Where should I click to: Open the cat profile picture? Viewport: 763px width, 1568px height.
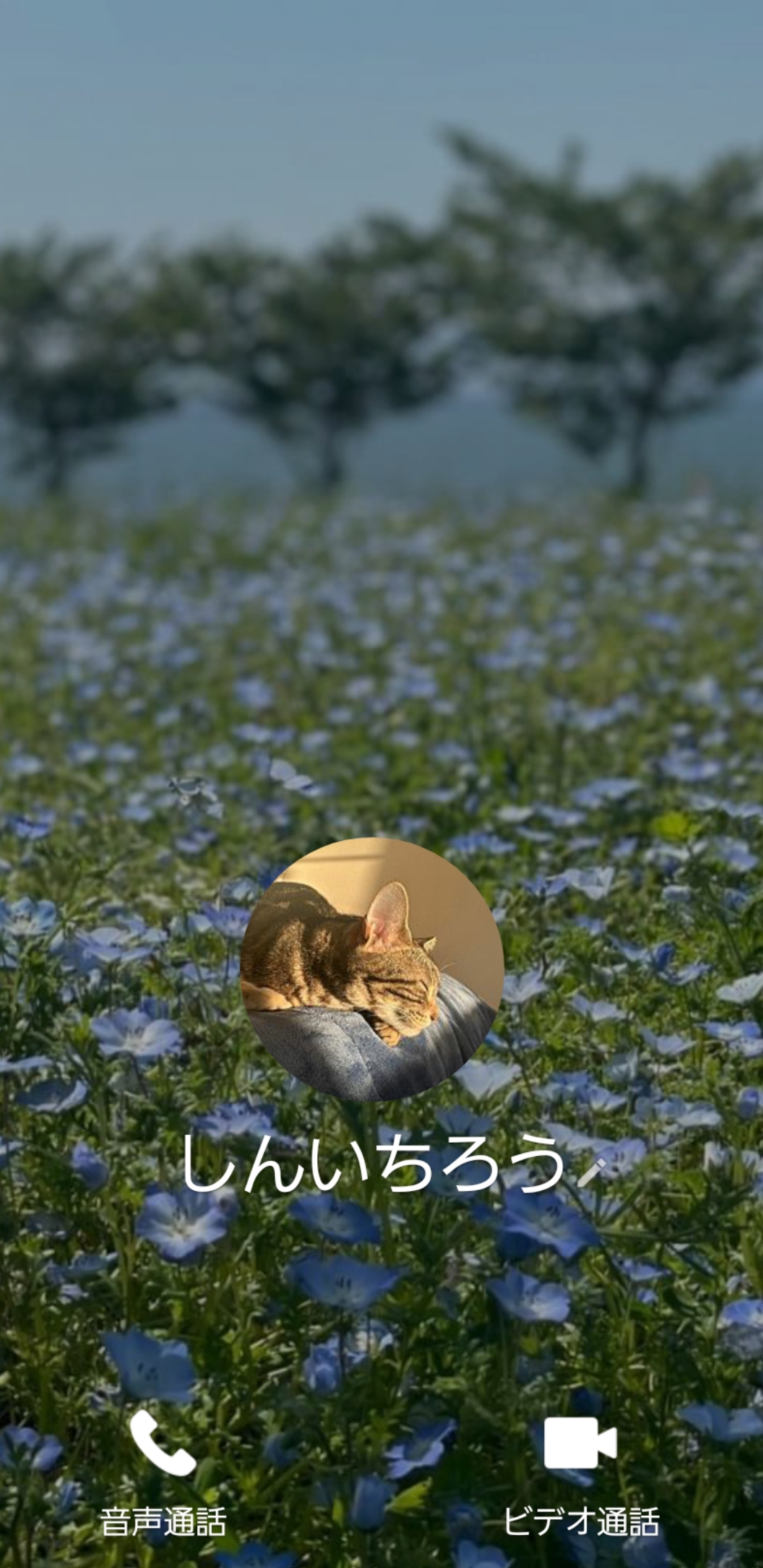(372, 969)
